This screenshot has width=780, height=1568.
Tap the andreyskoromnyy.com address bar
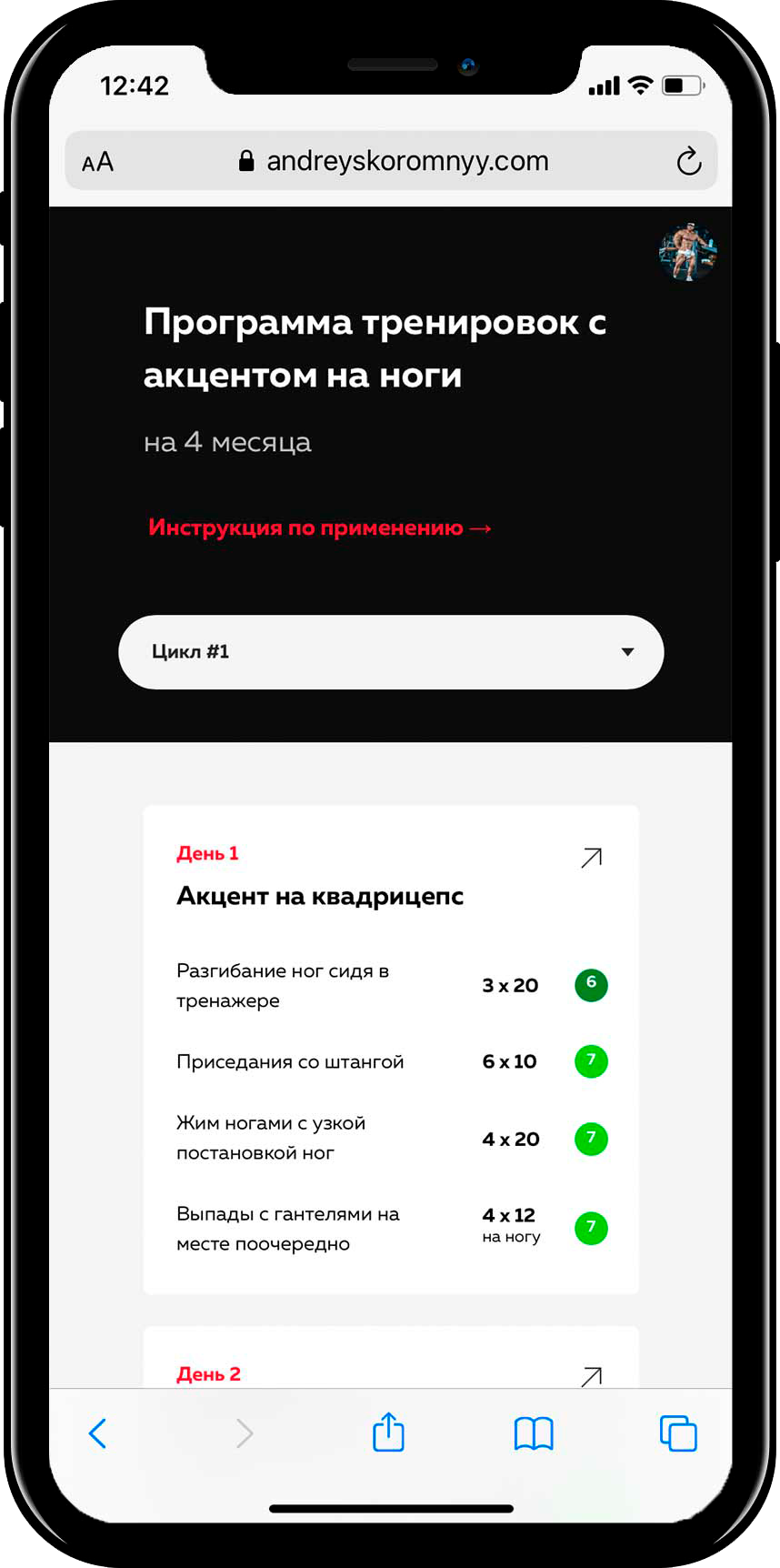point(393,162)
